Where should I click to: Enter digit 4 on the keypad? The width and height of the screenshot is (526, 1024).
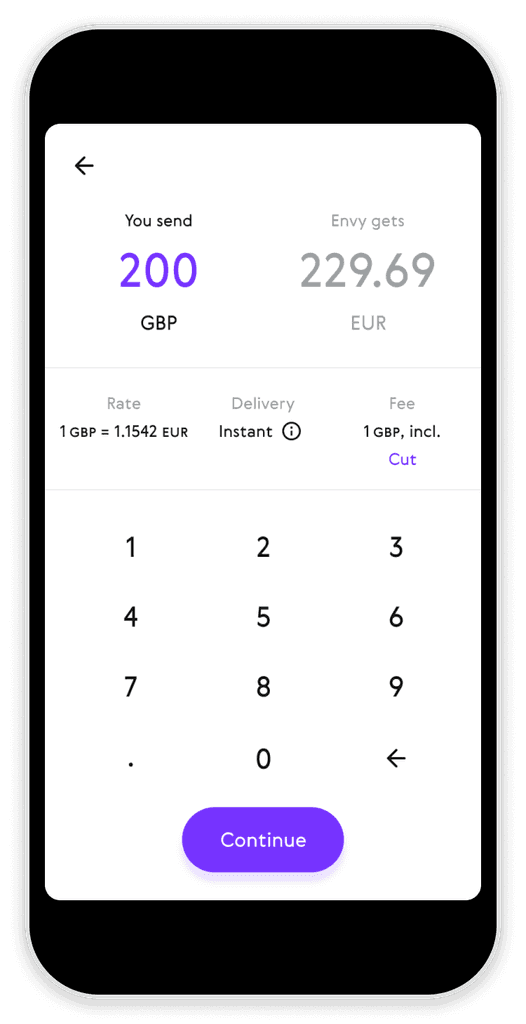coord(131,617)
